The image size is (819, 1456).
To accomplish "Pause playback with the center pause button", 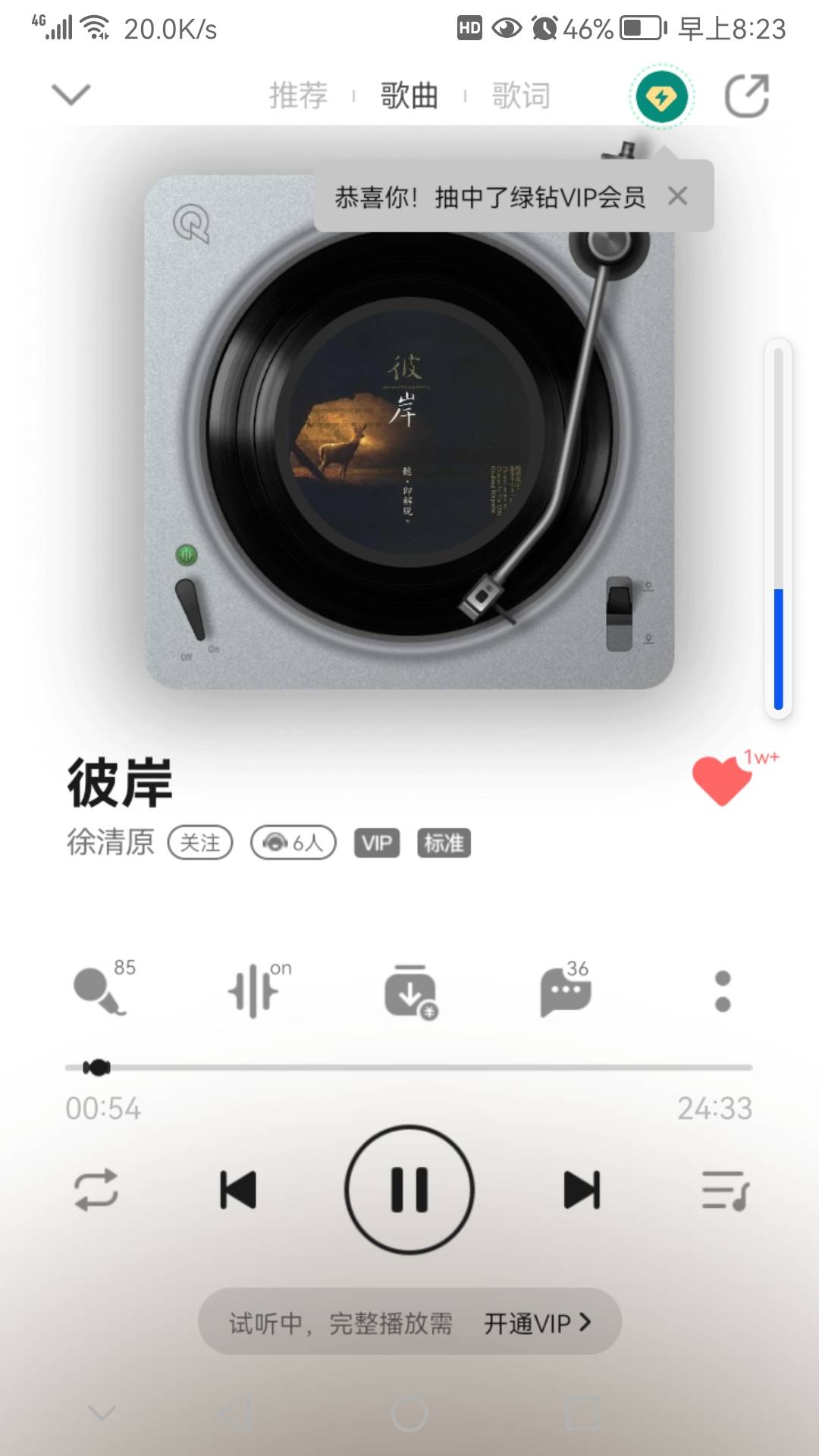I will click(409, 1189).
